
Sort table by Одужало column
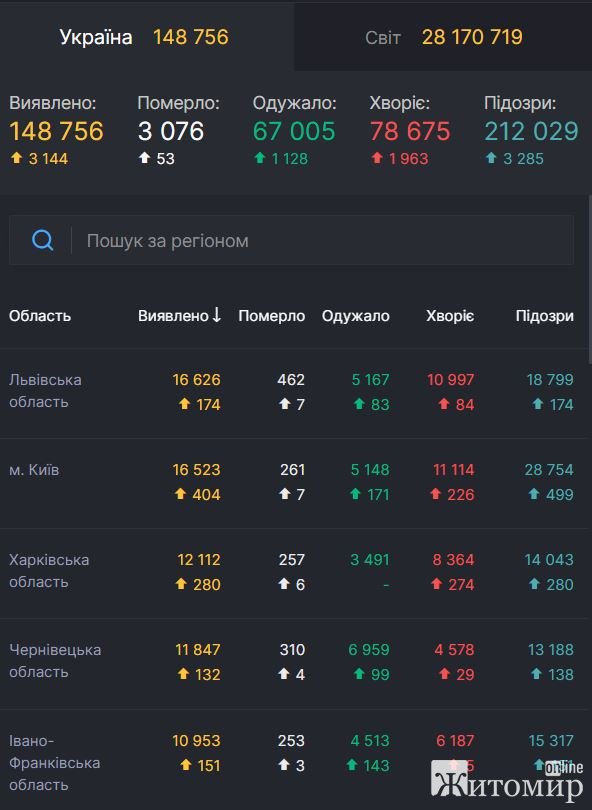pos(355,316)
